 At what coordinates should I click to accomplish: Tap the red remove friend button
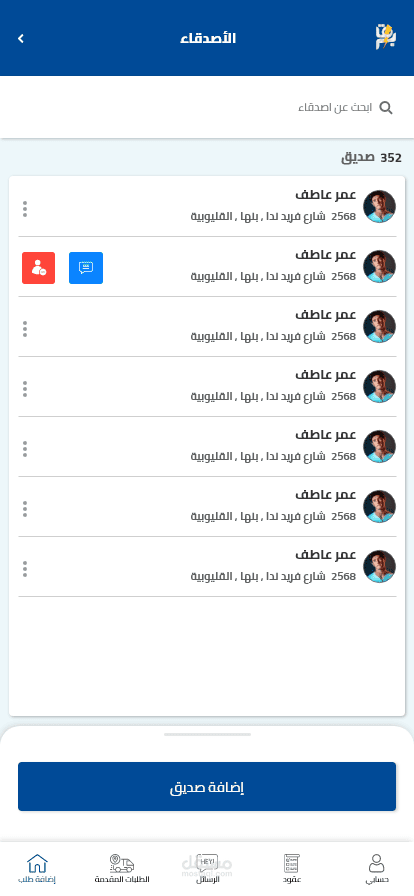(38, 268)
